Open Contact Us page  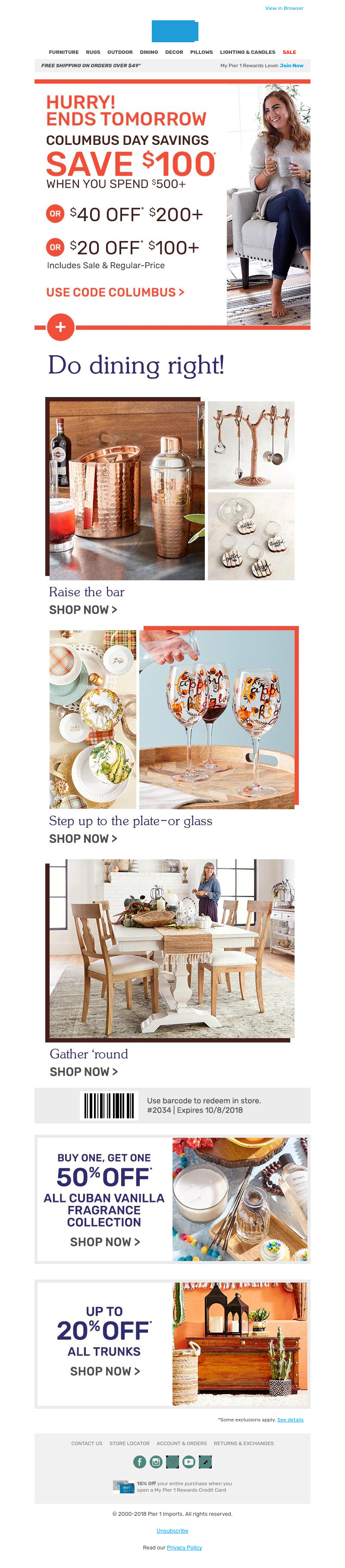[86, 1443]
